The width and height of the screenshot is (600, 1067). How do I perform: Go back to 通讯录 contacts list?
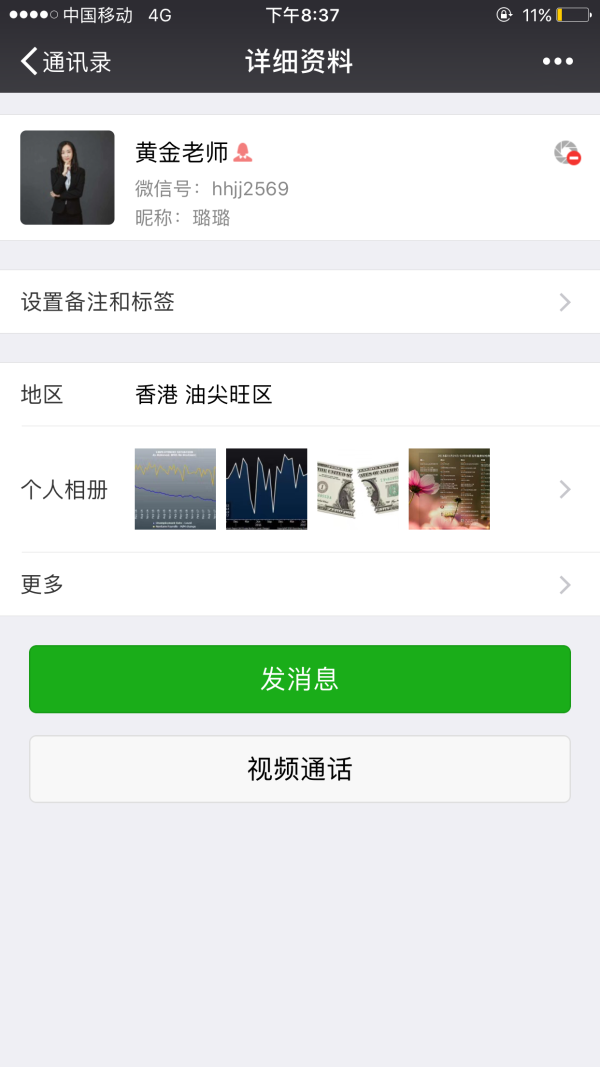click(66, 62)
